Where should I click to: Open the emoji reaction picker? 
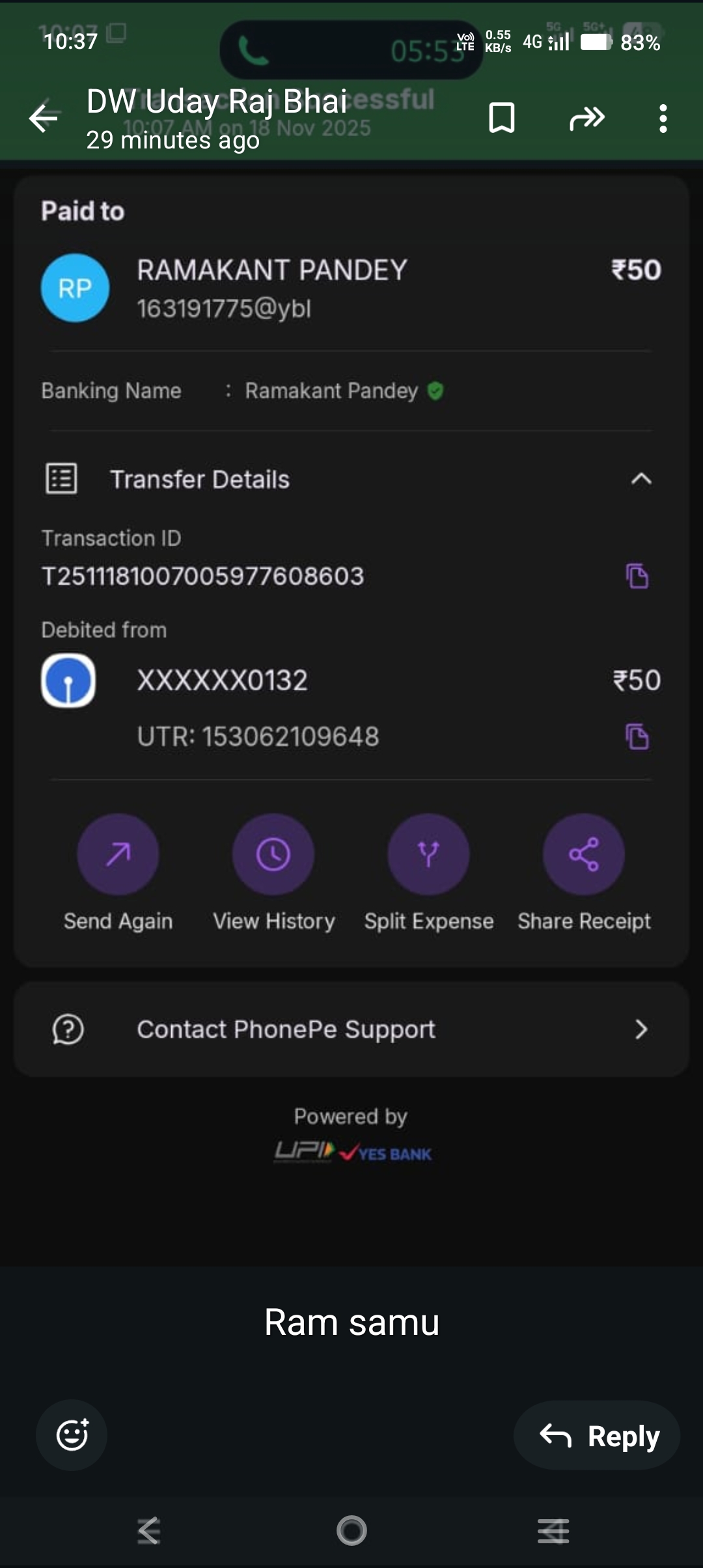pos(72,1435)
